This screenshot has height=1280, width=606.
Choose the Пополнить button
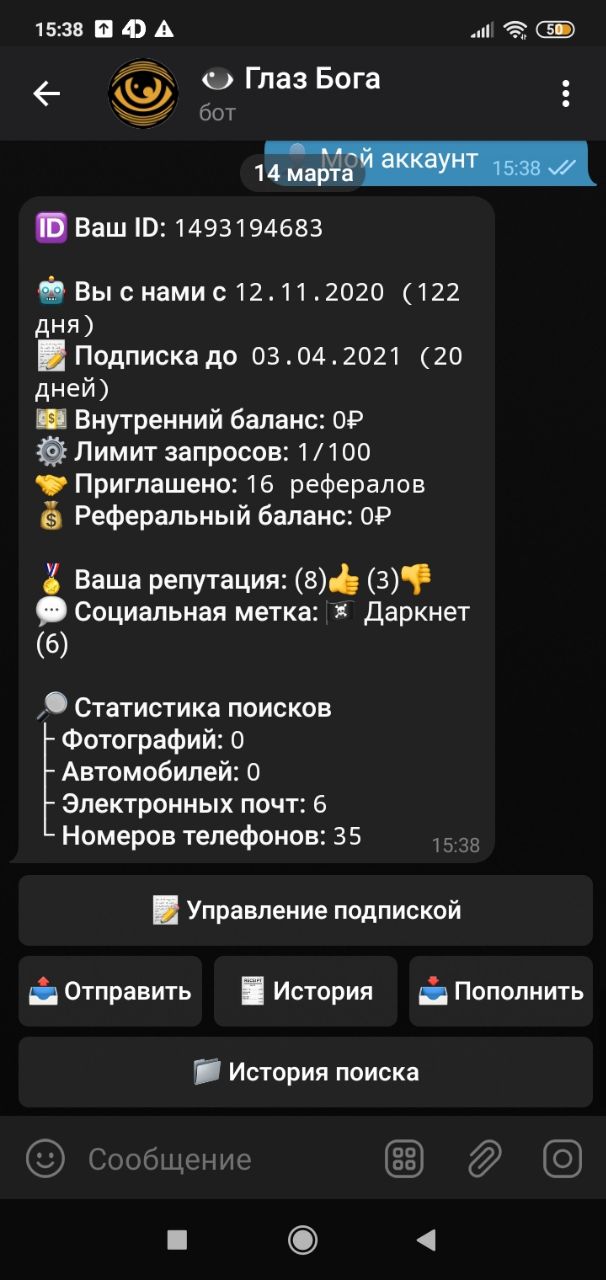tap(501, 992)
